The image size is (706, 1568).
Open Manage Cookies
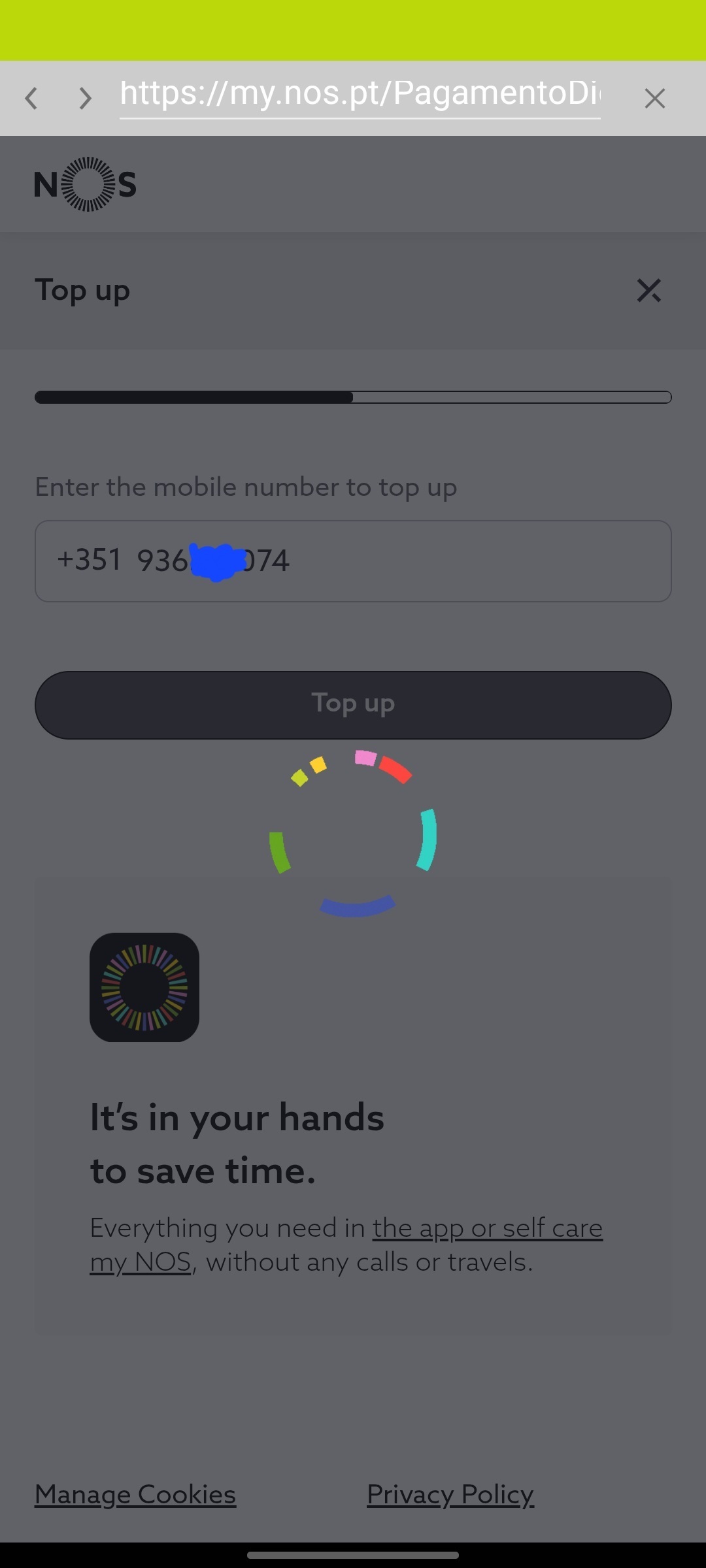(135, 1495)
